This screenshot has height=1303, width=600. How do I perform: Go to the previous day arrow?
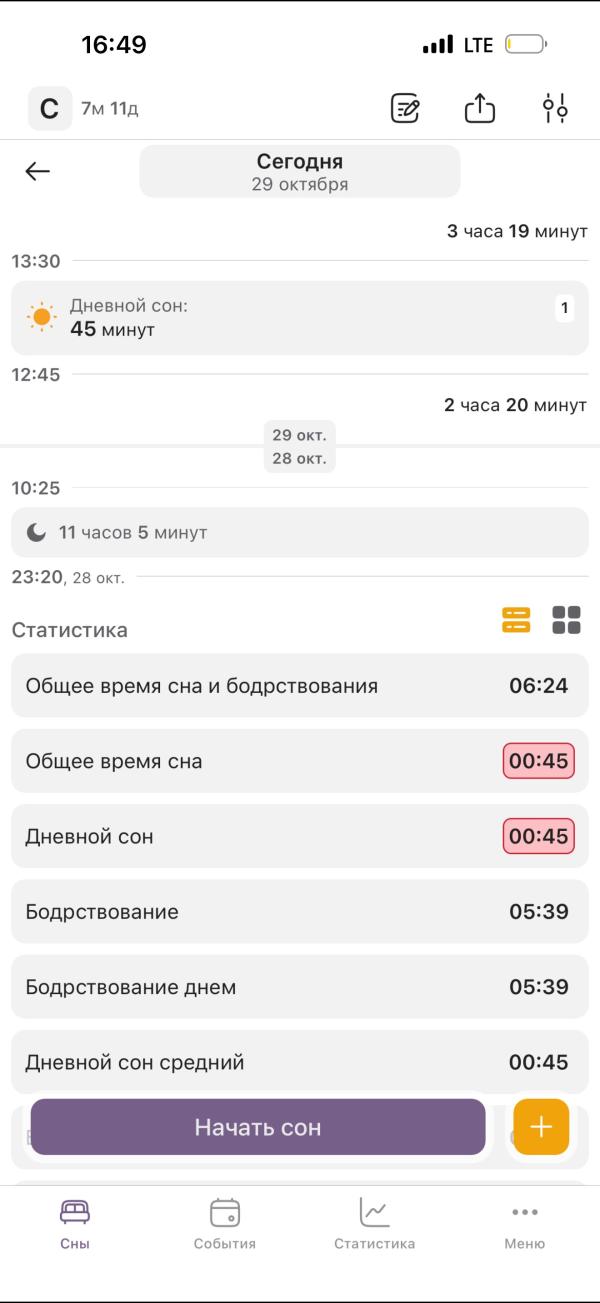pyautogui.click(x=38, y=171)
